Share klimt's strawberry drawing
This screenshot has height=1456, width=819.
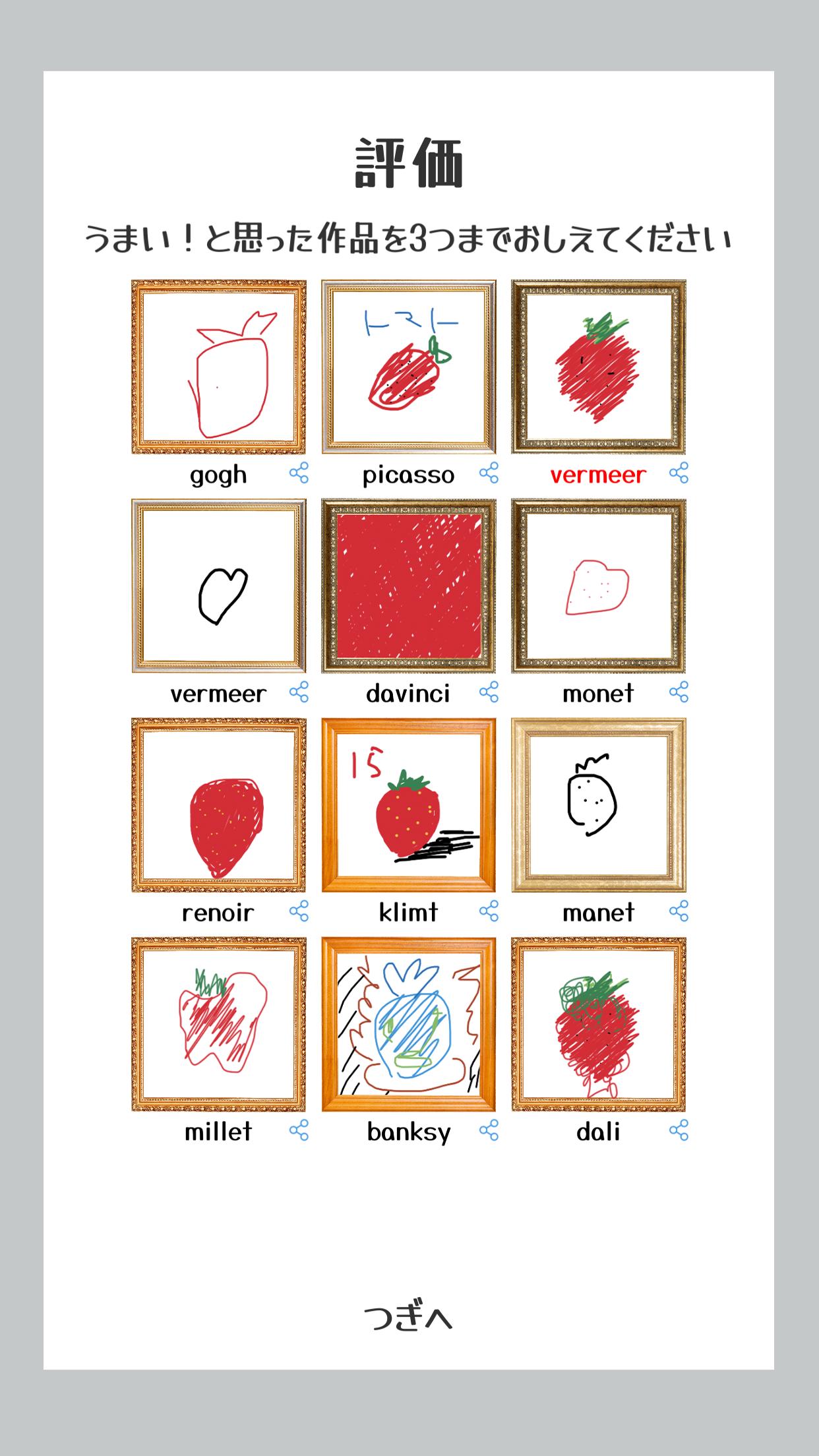tap(489, 911)
